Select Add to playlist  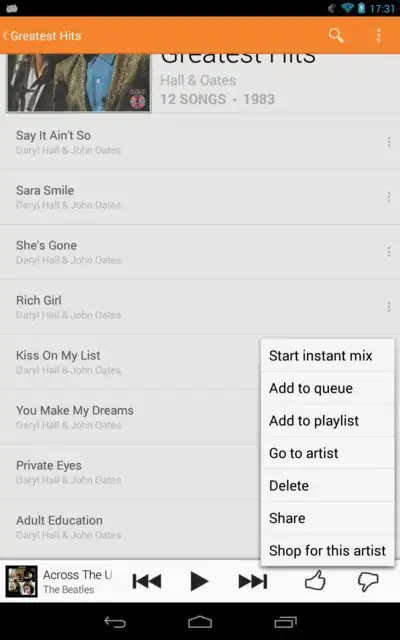[x=328, y=420]
